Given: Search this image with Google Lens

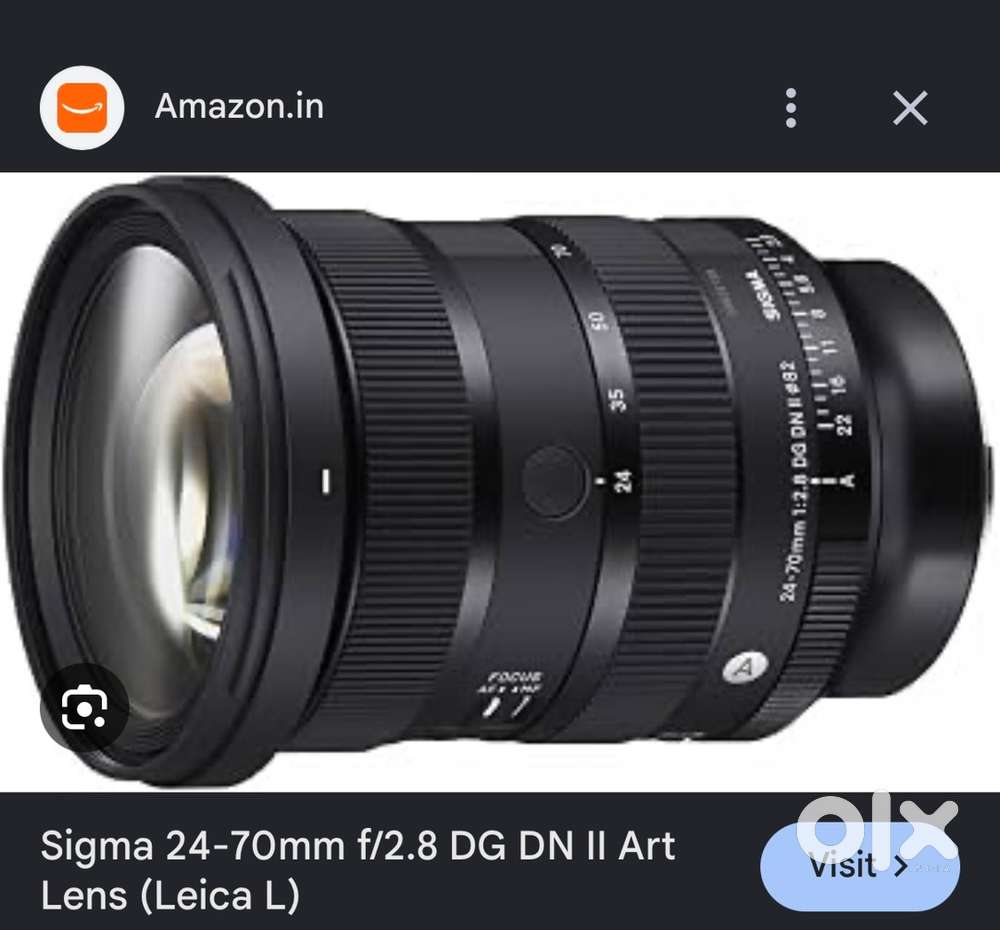Looking at the screenshot, I should pyautogui.click(x=84, y=707).
